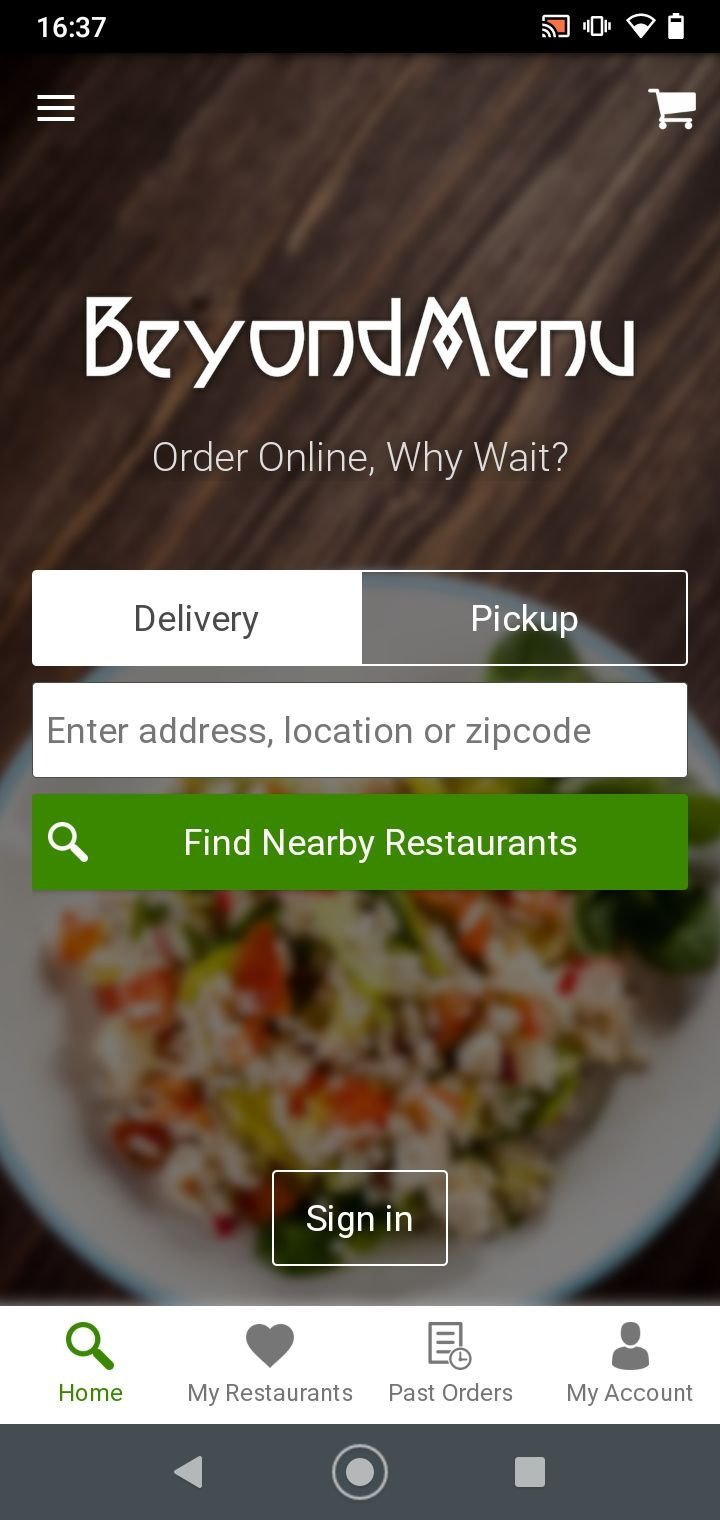Screen dimensions: 720x1520
Task: View the Past Orders tab
Action: click(x=450, y=1364)
